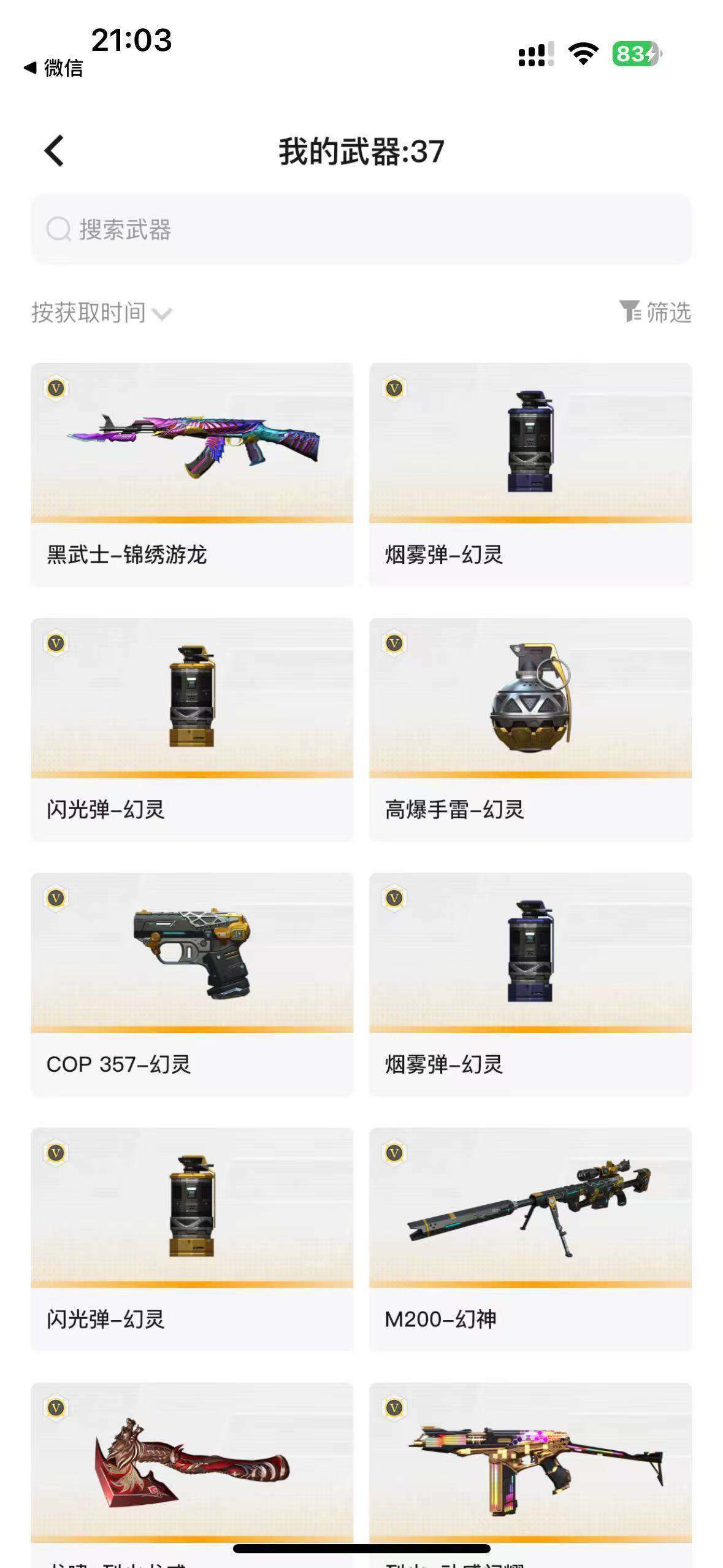This screenshot has height=1568, width=723.
Task: Go back from My Weapons page
Action: click(x=54, y=151)
